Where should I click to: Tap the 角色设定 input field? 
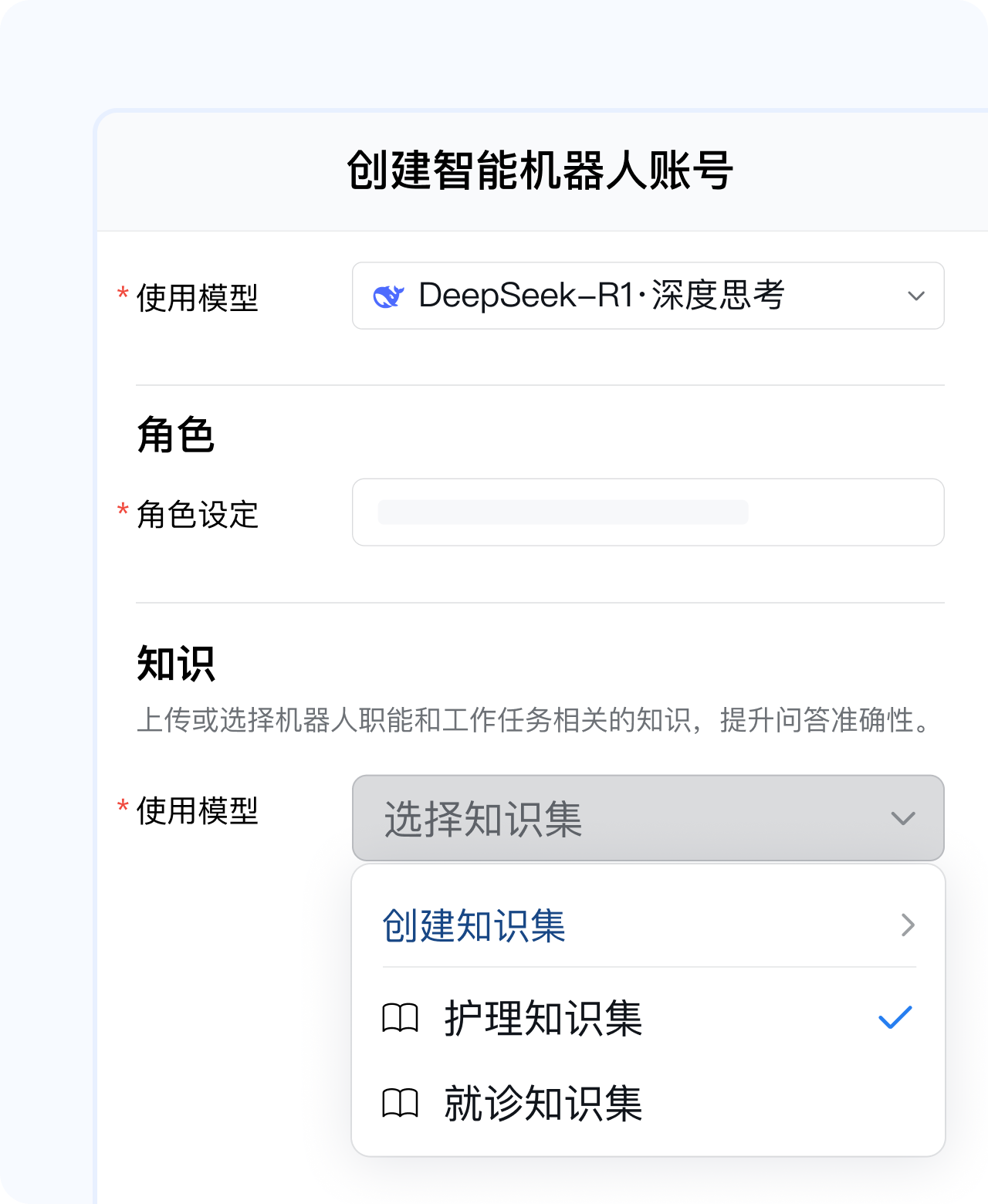(647, 512)
